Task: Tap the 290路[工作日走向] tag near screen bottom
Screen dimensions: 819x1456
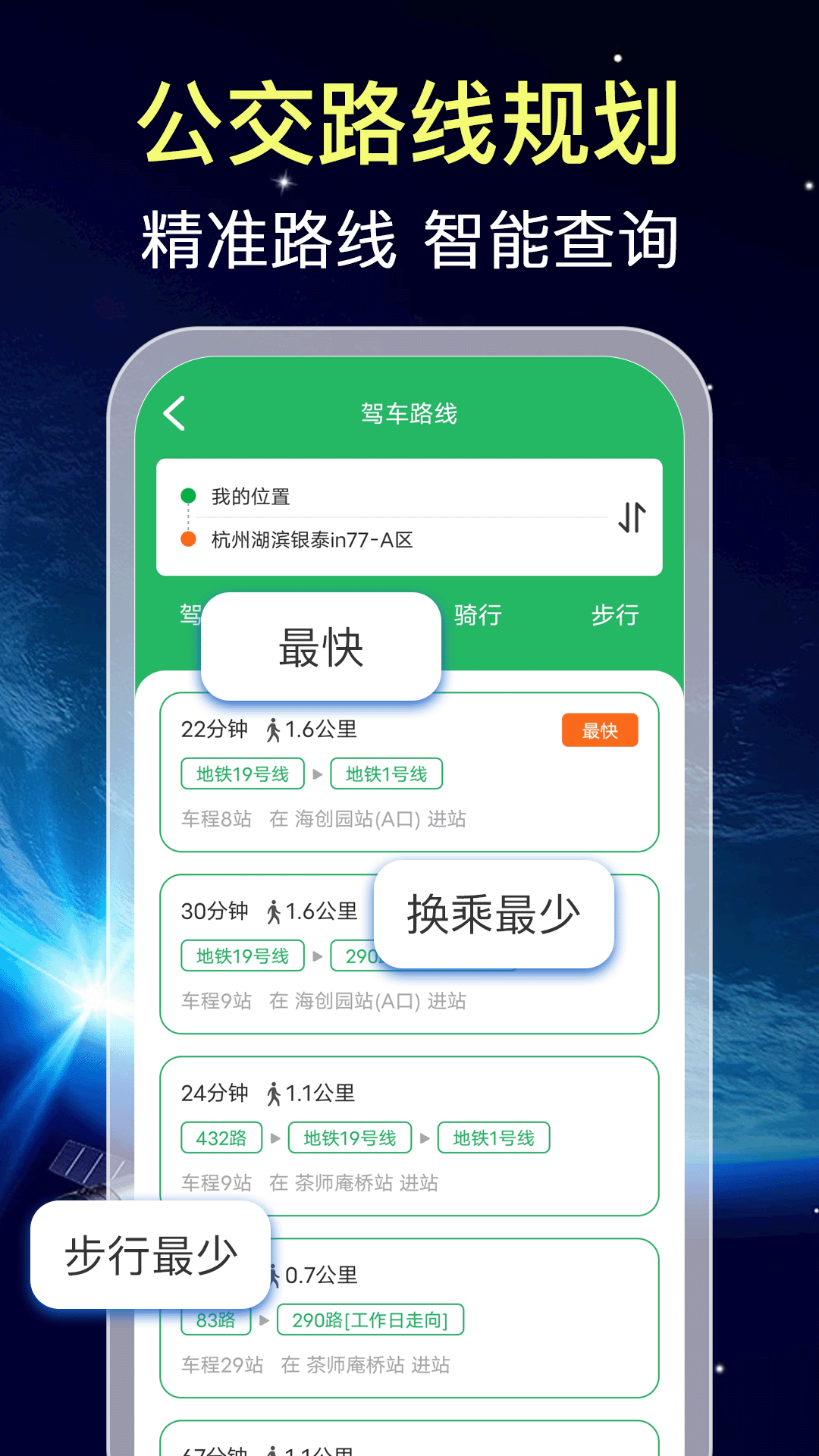Action: click(371, 1319)
